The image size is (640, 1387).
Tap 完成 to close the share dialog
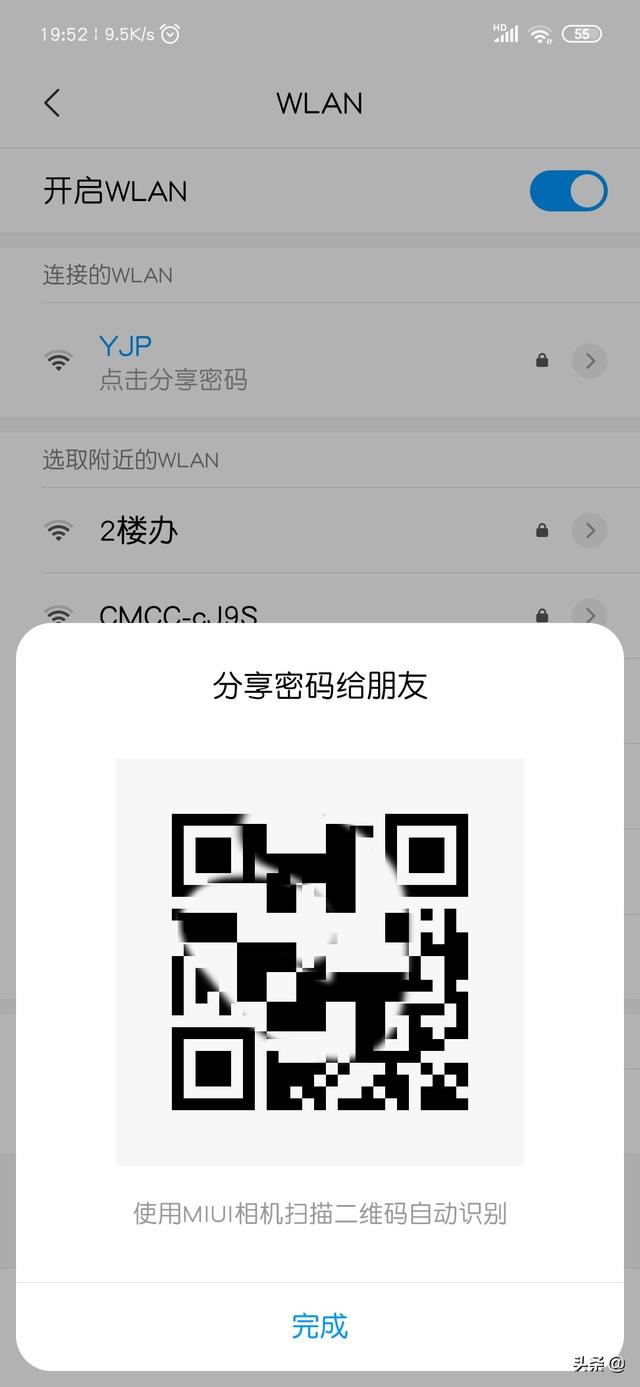coord(320,1326)
